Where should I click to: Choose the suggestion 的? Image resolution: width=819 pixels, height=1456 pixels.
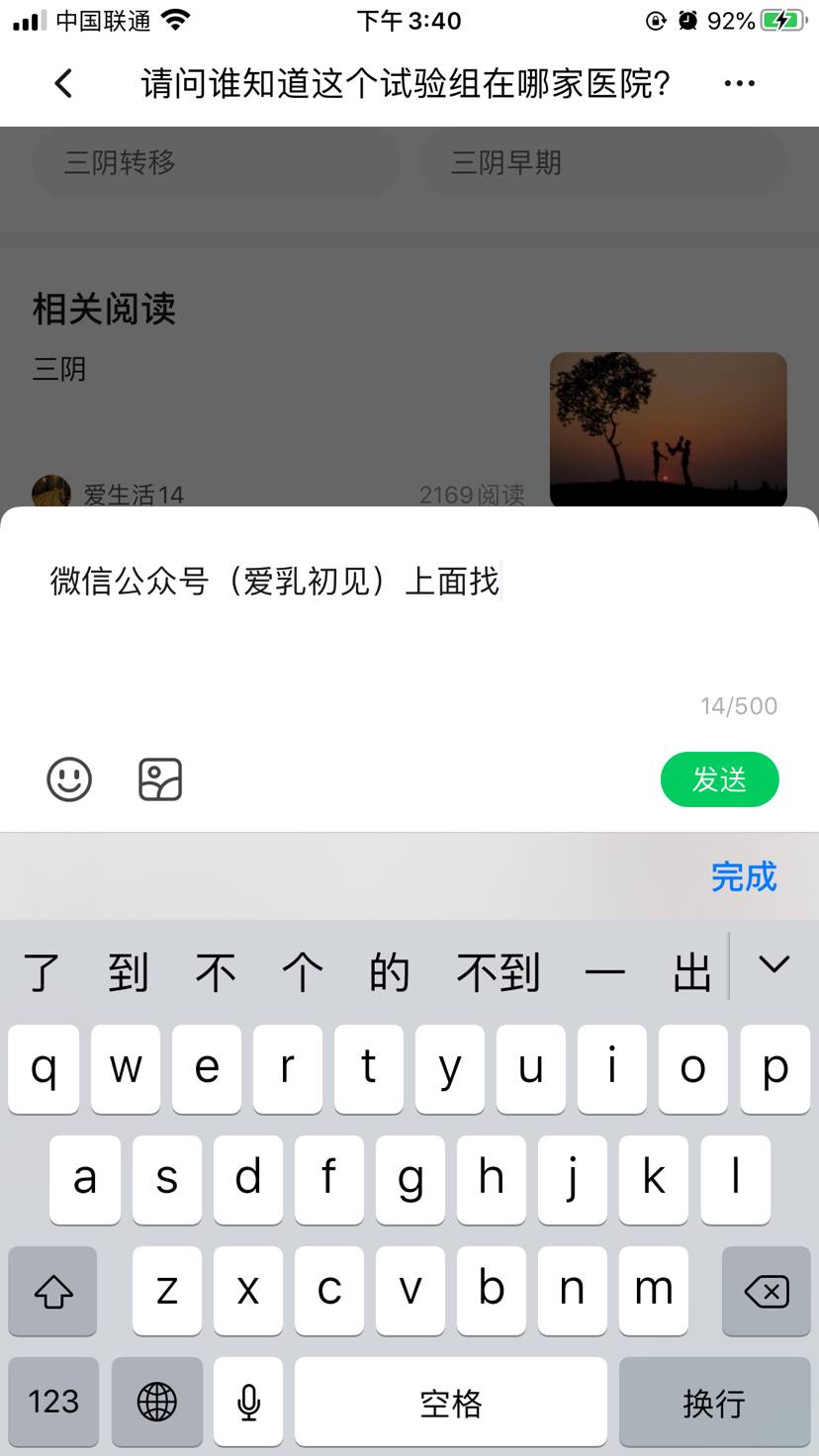pos(389,973)
